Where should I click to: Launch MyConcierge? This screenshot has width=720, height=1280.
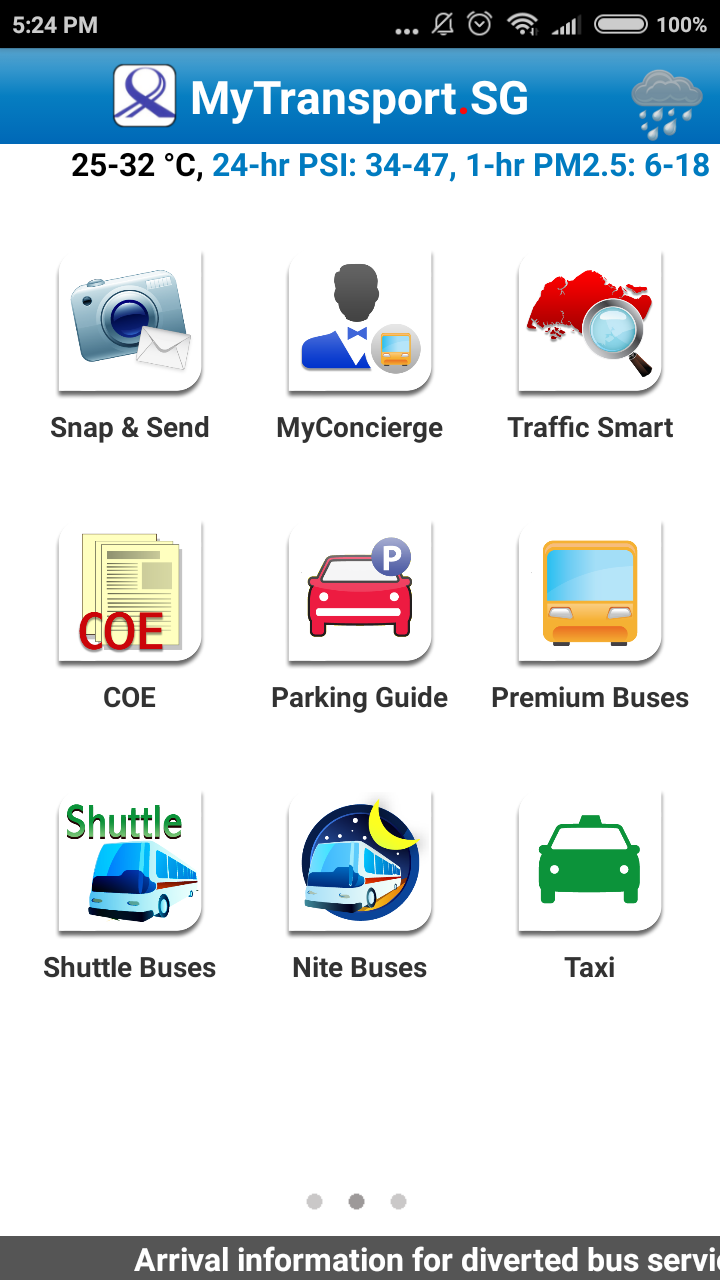click(360, 321)
